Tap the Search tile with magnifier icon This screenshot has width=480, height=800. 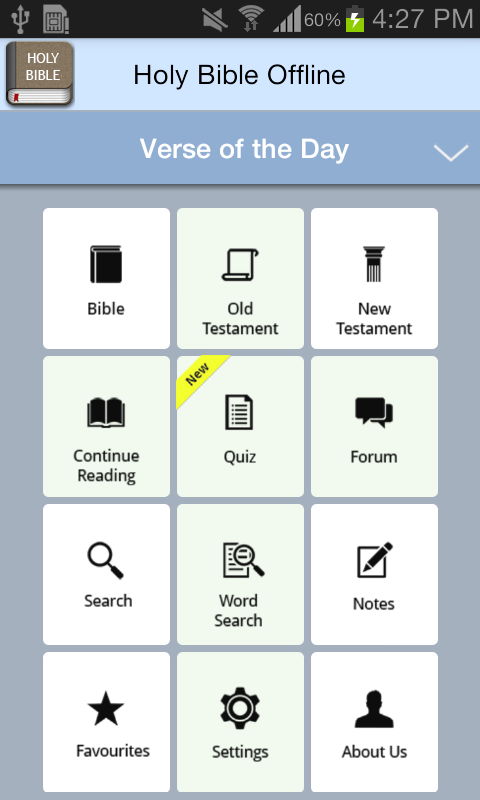pos(106,574)
